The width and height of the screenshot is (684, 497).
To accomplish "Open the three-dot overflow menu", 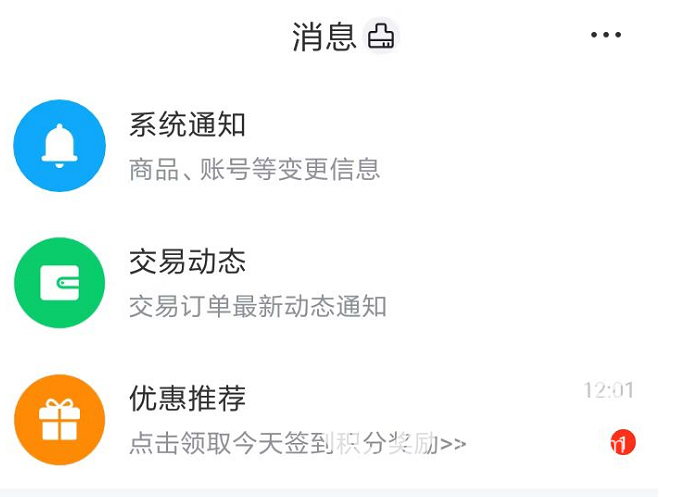I will pos(606,36).
